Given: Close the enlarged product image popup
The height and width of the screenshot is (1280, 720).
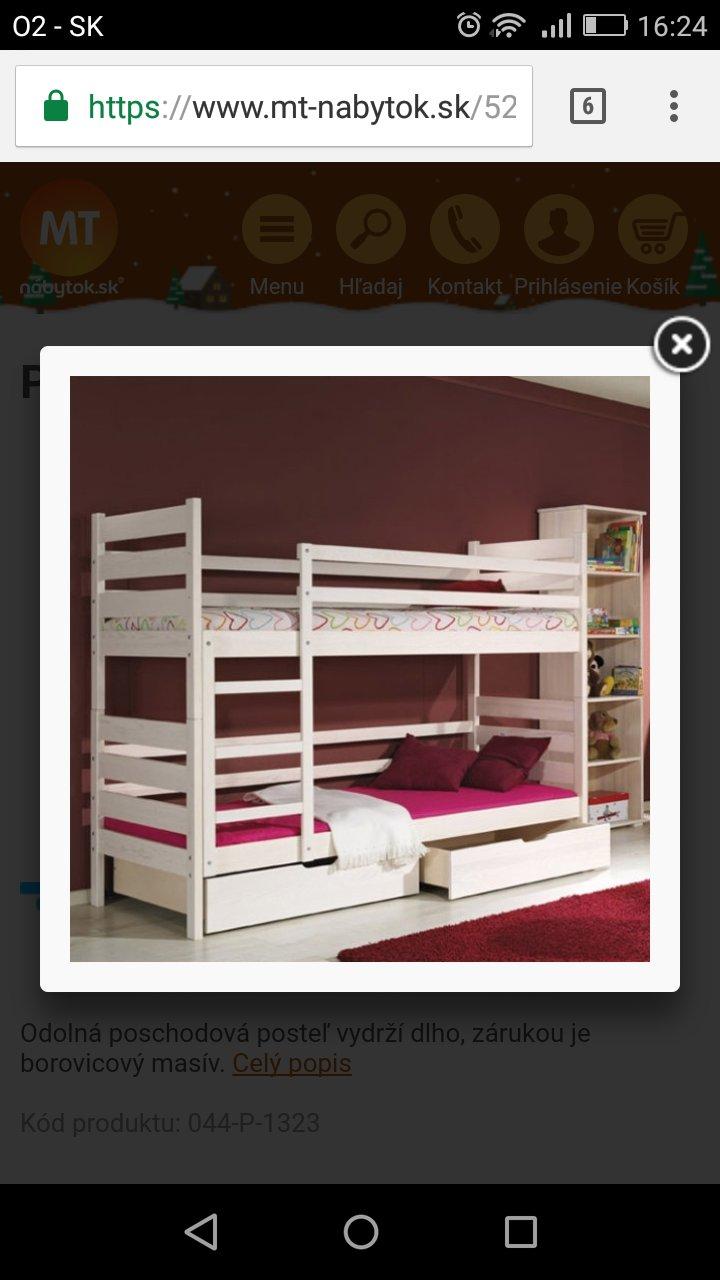Looking at the screenshot, I should [x=681, y=345].
